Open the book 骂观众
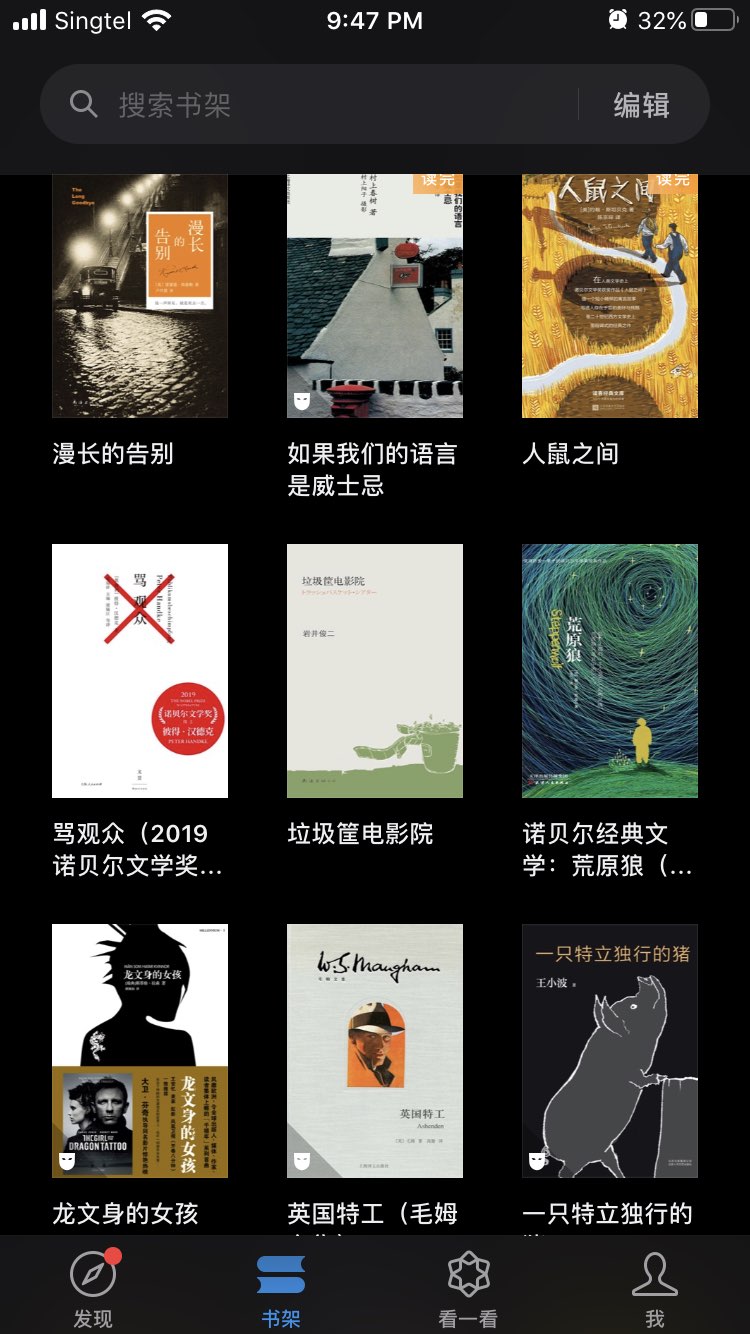 (x=140, y=670)
